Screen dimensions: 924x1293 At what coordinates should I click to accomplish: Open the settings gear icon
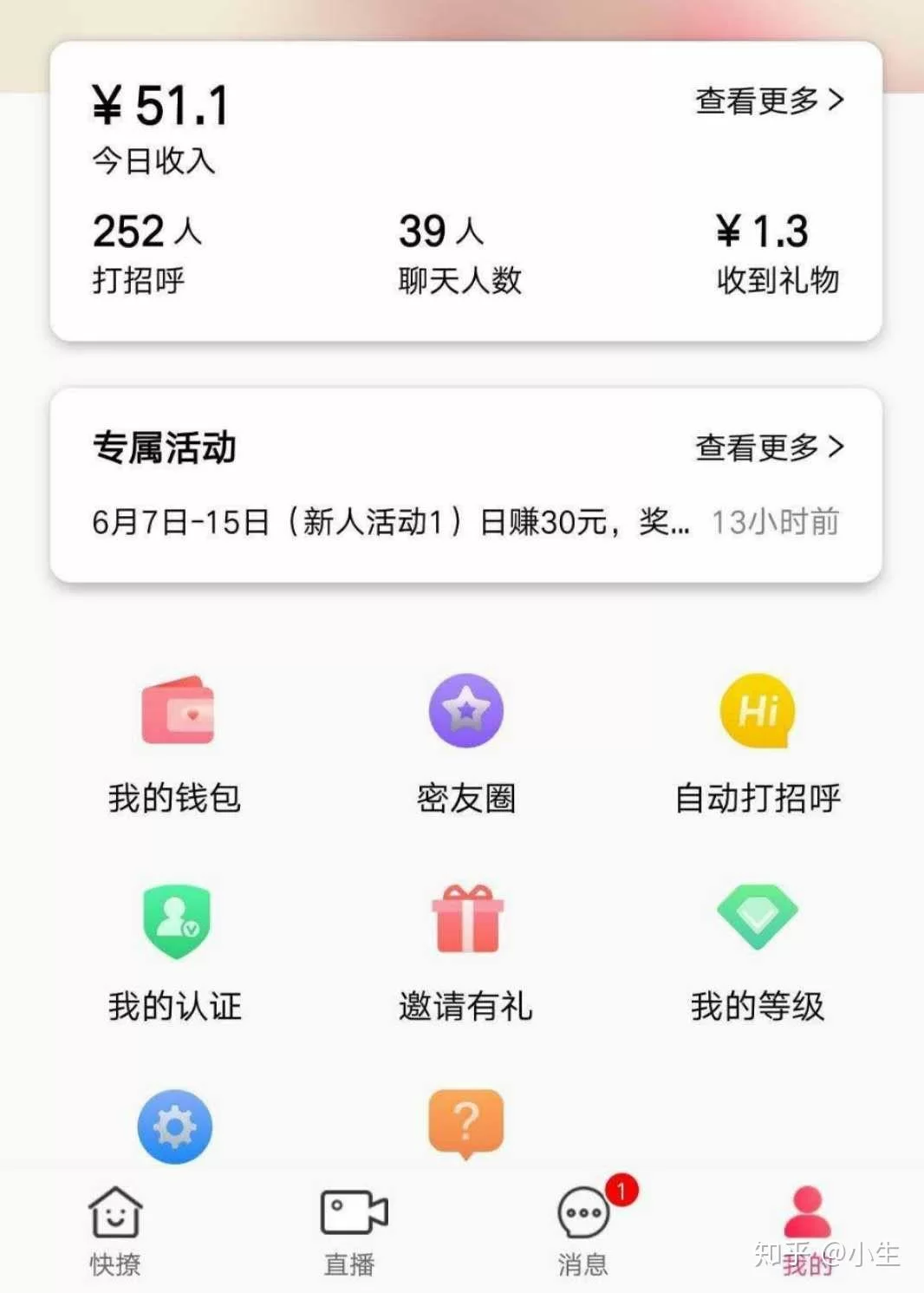[x=175, y=1125]
